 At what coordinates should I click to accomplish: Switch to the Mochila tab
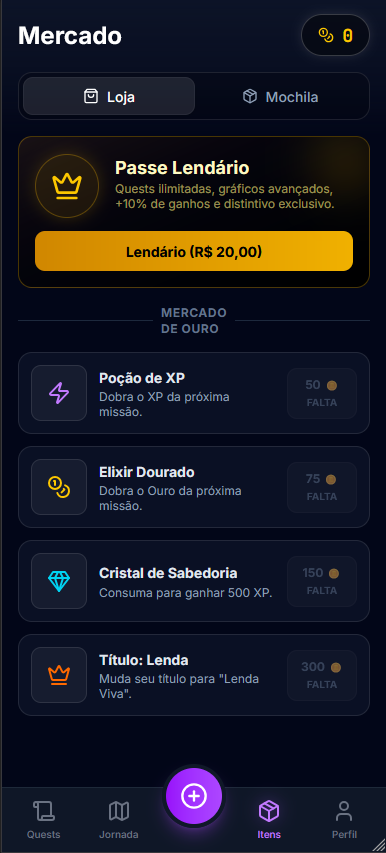click(x=280, y=97)
